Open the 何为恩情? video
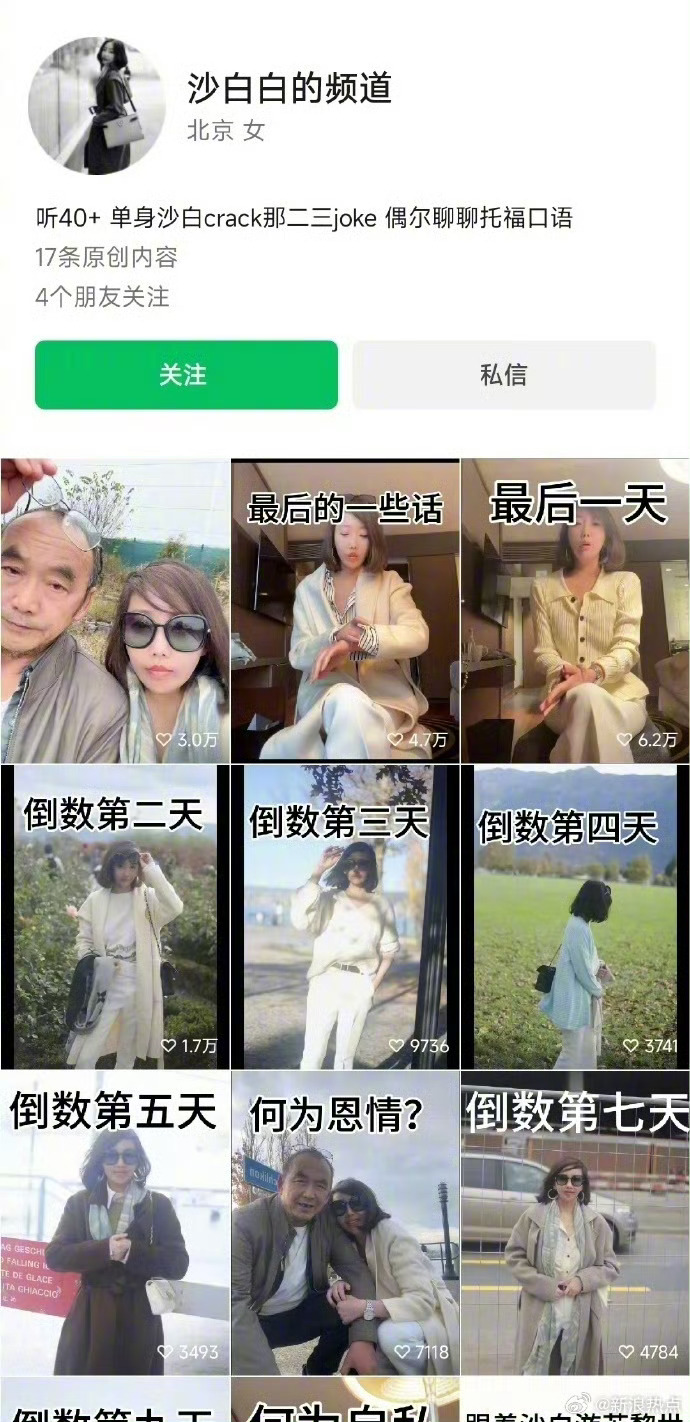Viewport: 690px width, 1422px height. (x=345, y=1223)
